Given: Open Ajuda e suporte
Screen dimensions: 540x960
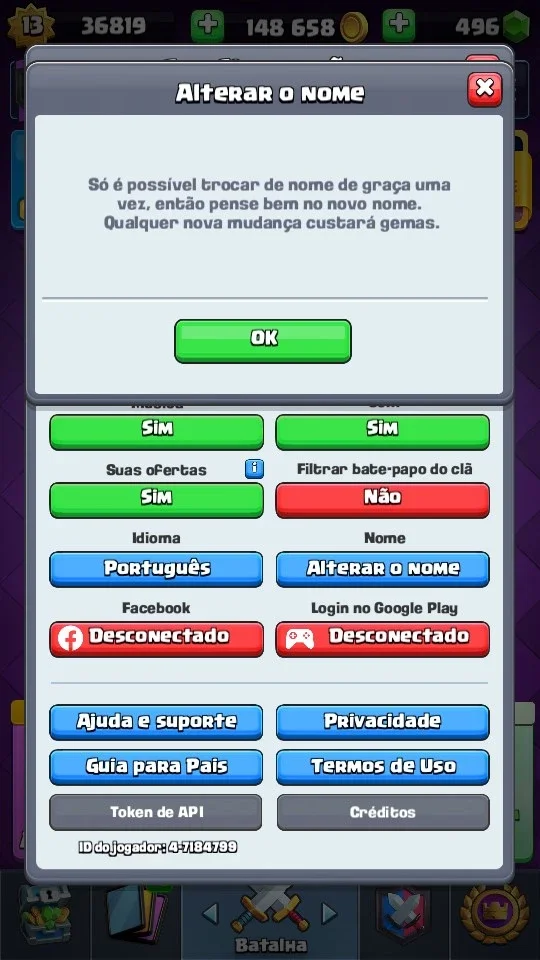Looking at the screenshot, I should (156, 722).
